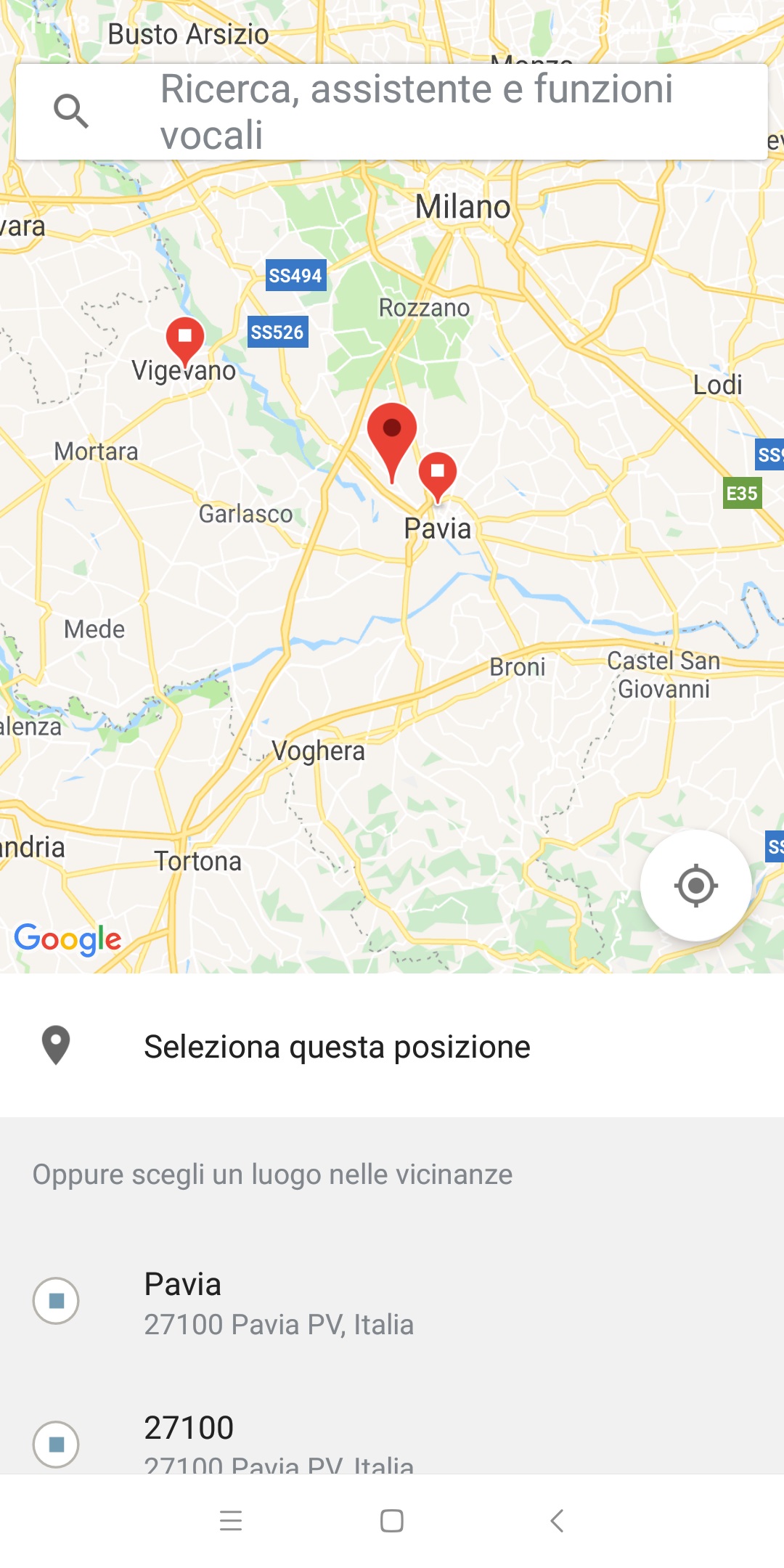Tap the small red marker above Pavia
This screenshot has width=784, height=1568.
tap(438, 476)
